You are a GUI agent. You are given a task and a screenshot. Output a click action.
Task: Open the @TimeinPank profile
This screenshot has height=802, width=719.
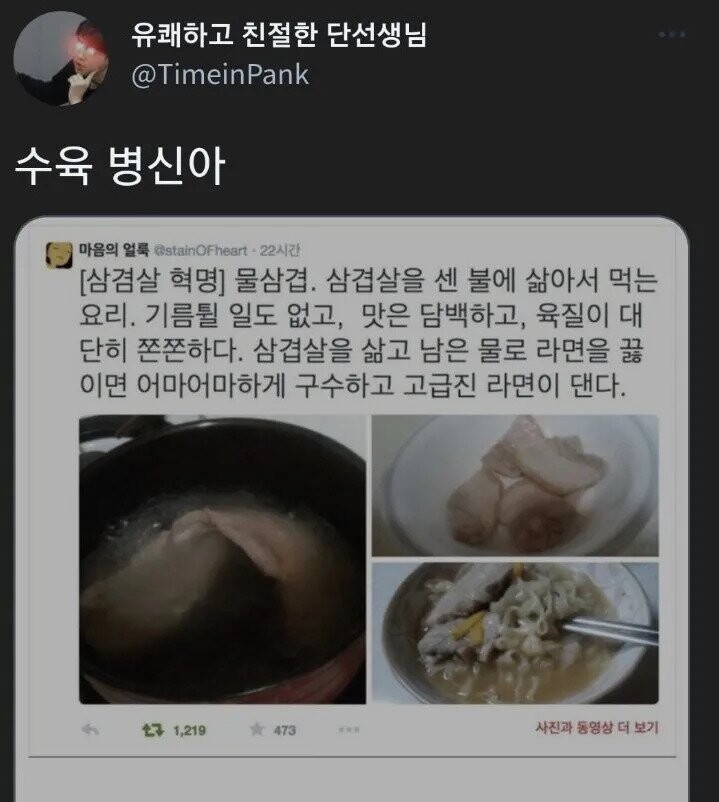[220, 76]
